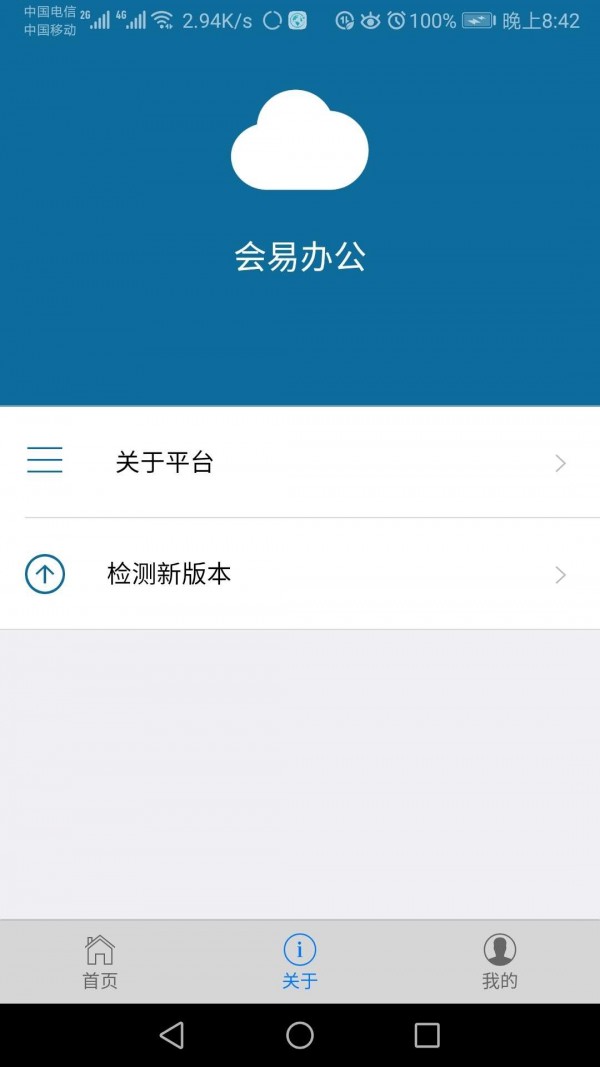Open the 关于平台 row
This screenshot has height=1067, width=600.
300,462
